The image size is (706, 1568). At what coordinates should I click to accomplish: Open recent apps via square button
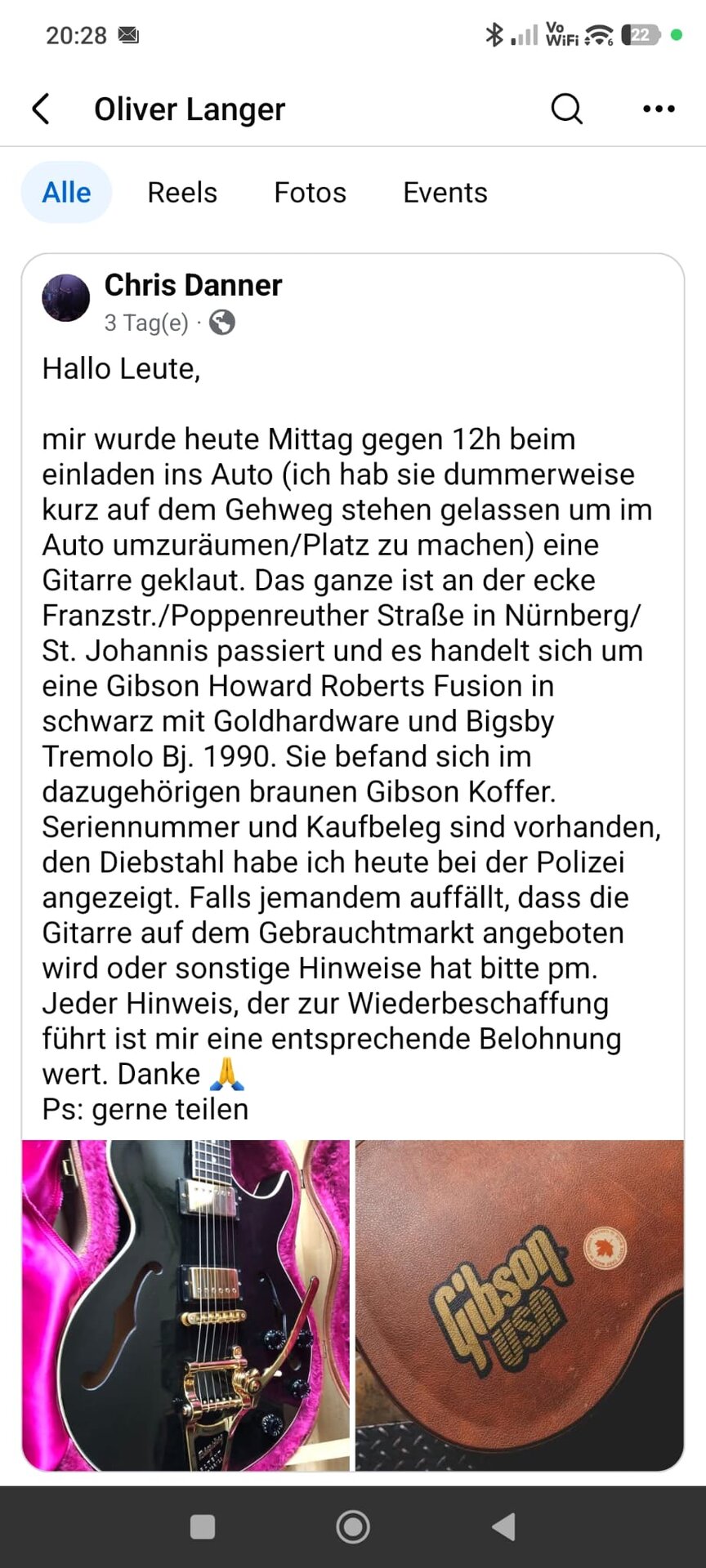pos(202,1526)
